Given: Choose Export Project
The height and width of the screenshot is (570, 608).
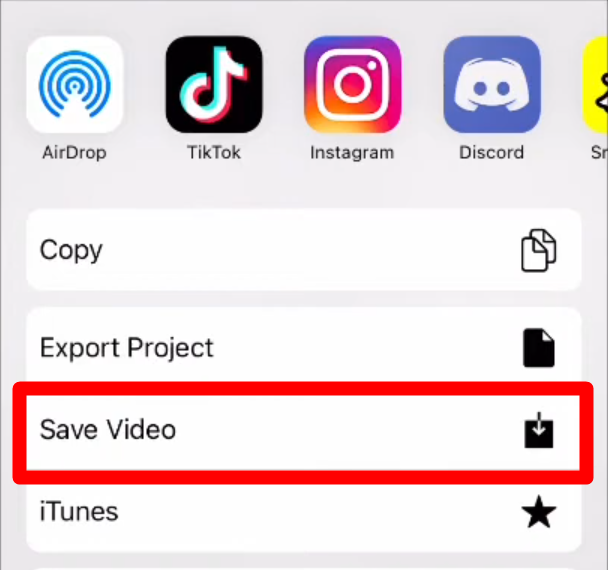Looking at the screenshot, I should 303,348.
